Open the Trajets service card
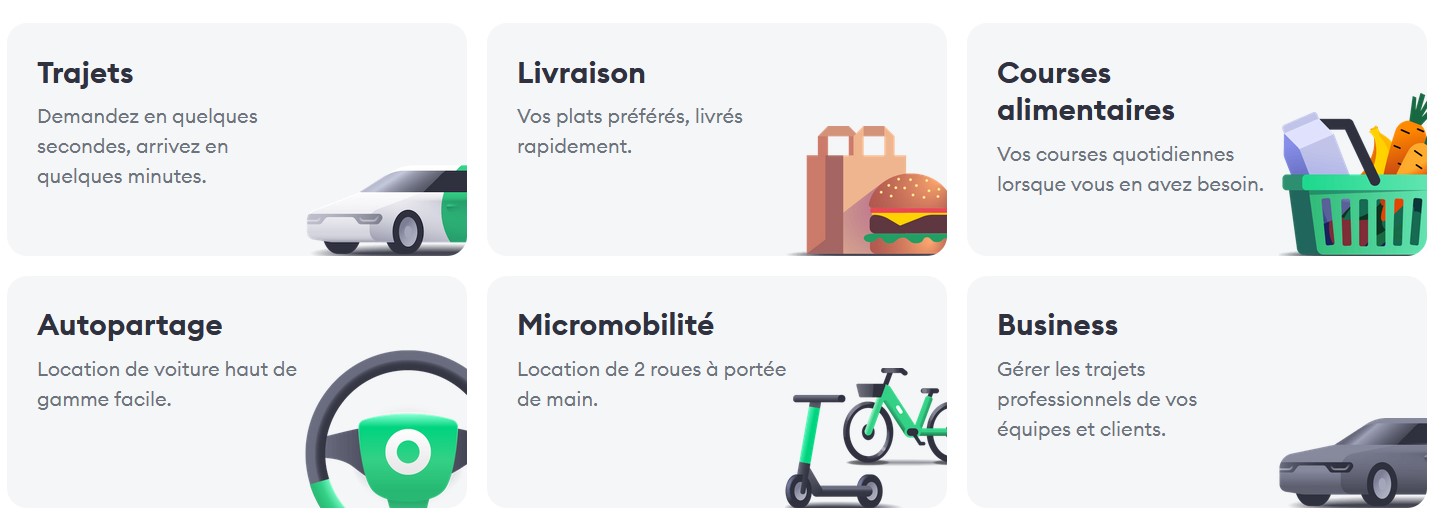The height and width of the screenshot is (528, 1452). click(236, 140)
